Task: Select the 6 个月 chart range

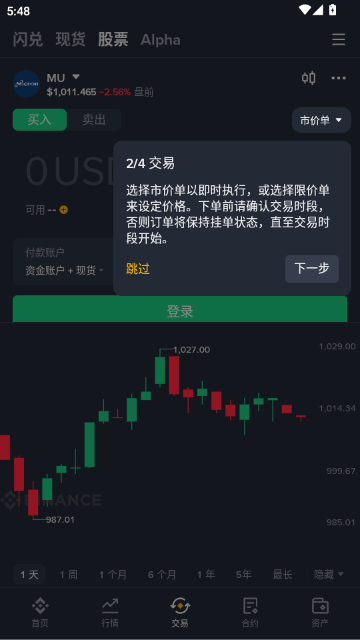Action: (162, 575)
